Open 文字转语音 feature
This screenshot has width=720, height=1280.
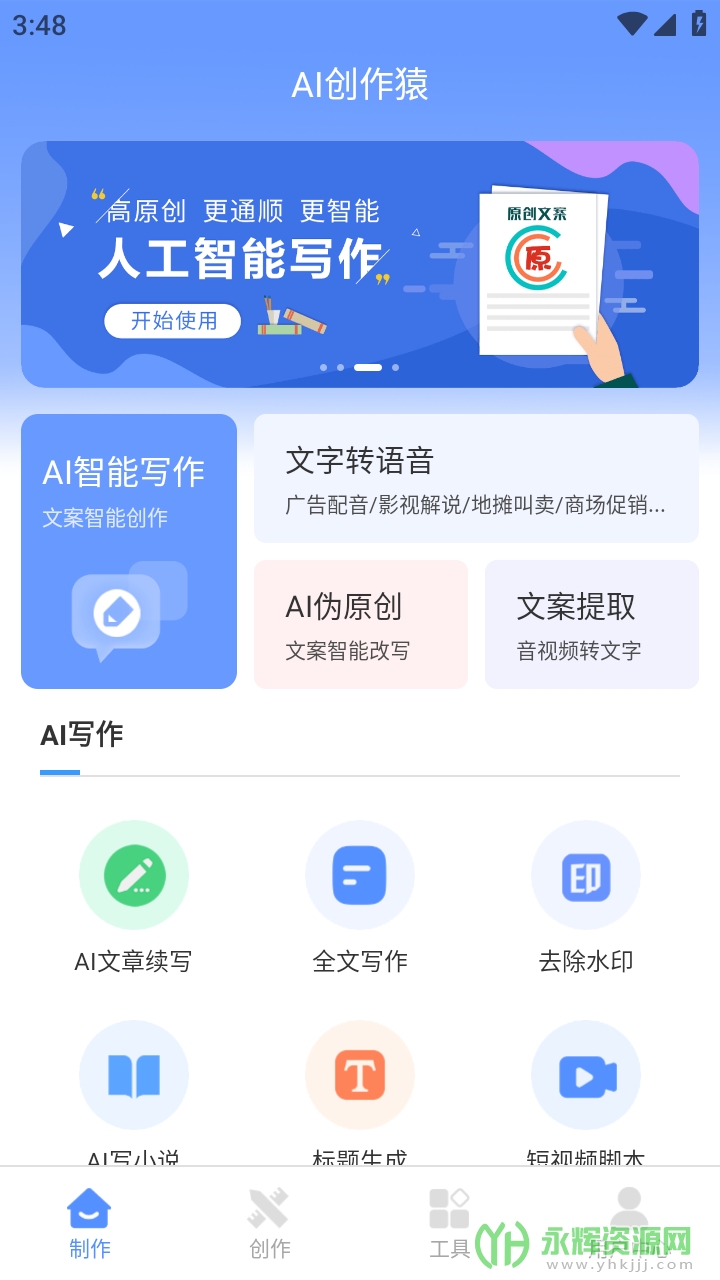pyautogui.click(x=476, y=478)
